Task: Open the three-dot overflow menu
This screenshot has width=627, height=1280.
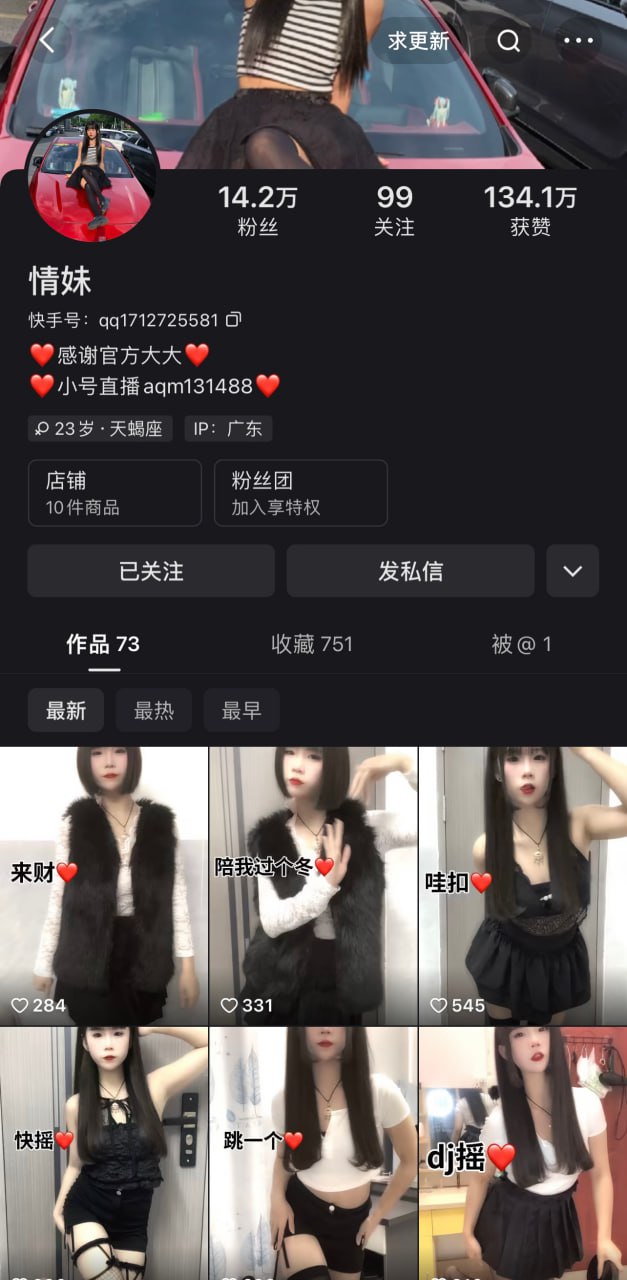Action: point(579,41)
